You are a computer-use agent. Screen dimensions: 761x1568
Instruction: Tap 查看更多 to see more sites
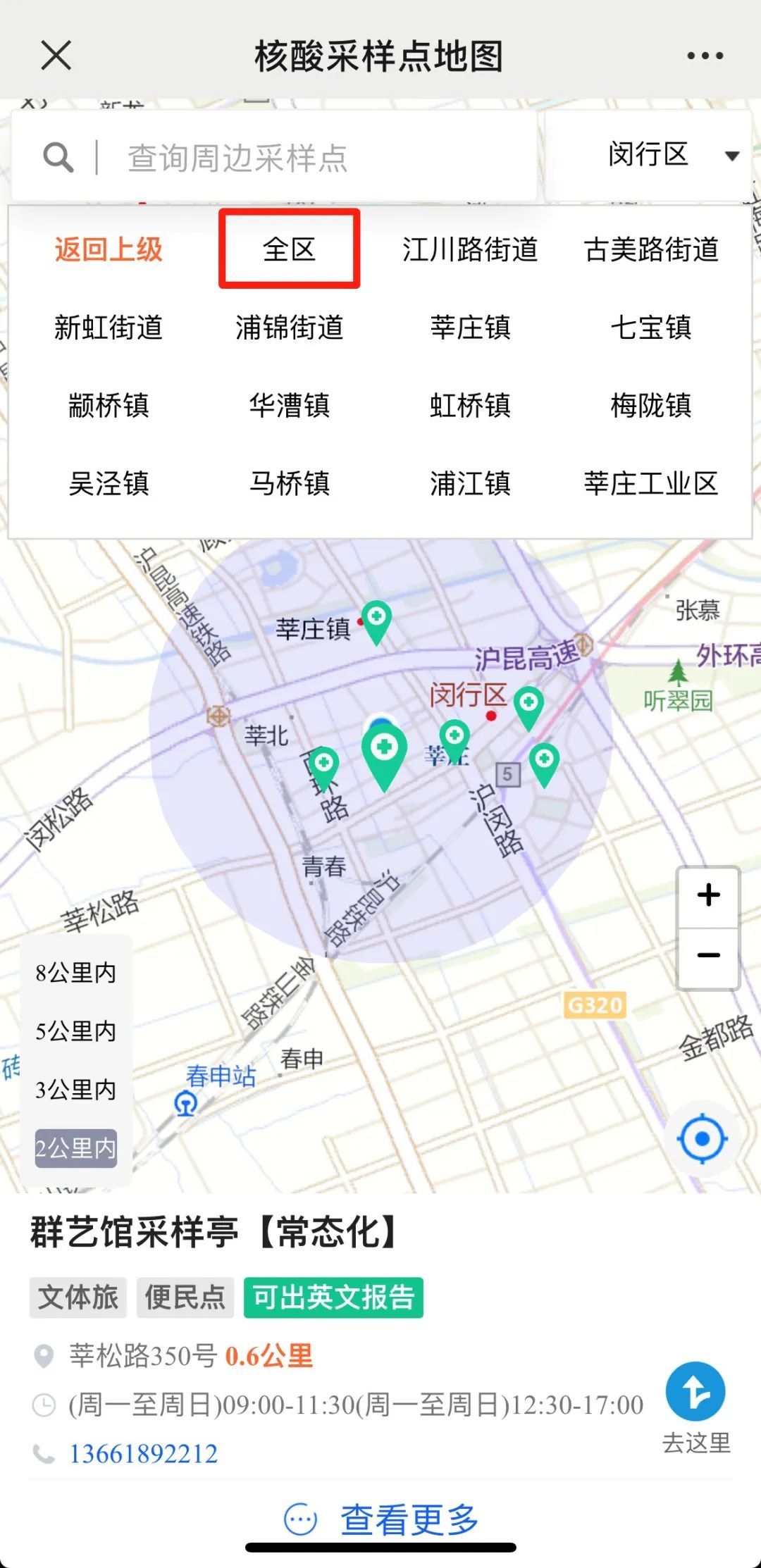click(380, 1519)
